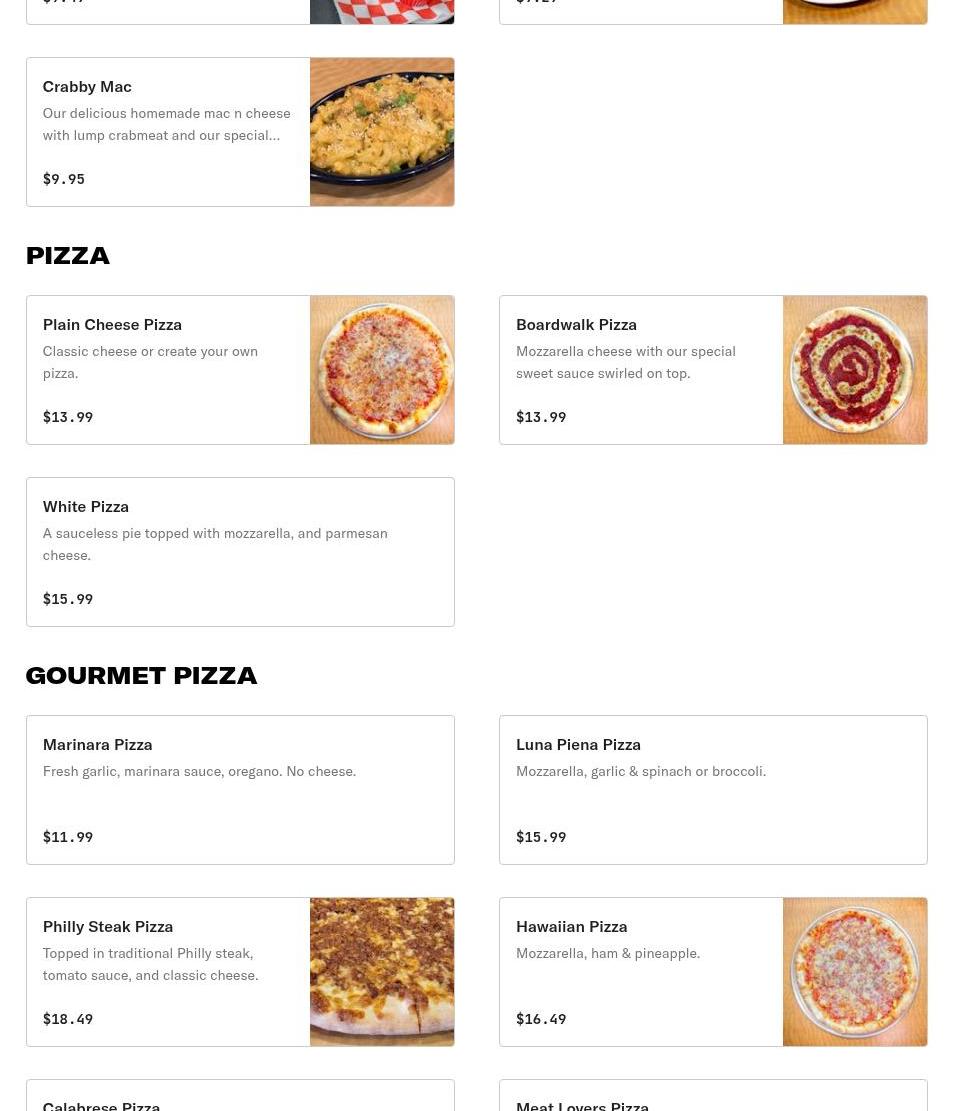This screenshot has height=1111, width=970.
Task: View the Philly Steak Pizza card
Action: click(240, 972)
